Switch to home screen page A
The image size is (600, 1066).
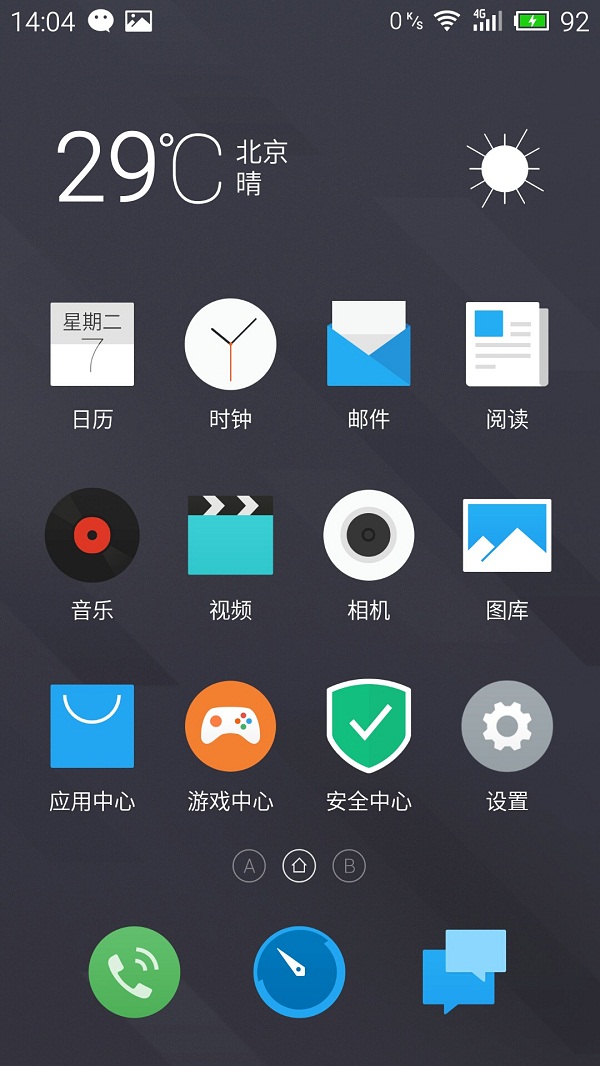249,866
